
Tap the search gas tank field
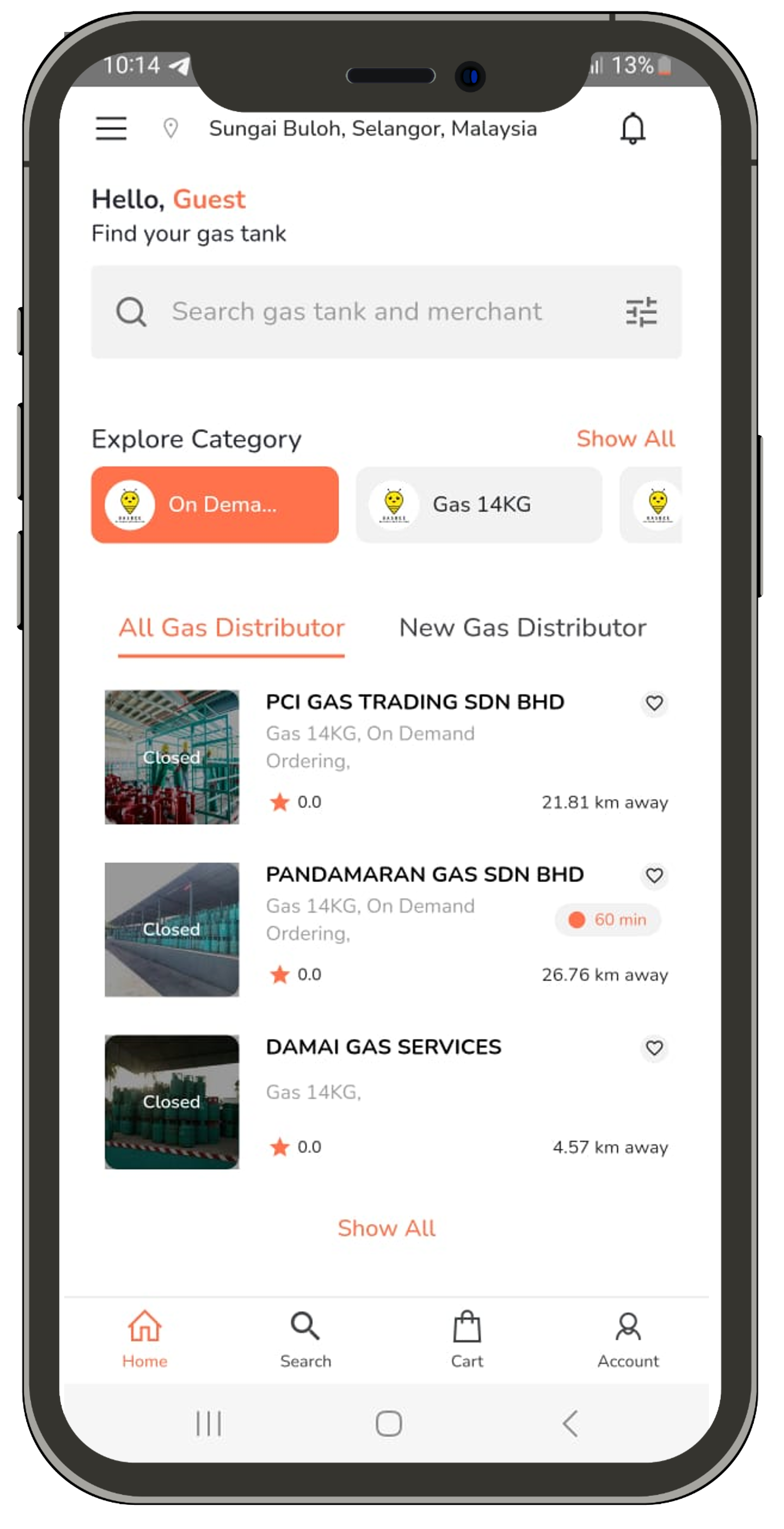click(356, 312)
